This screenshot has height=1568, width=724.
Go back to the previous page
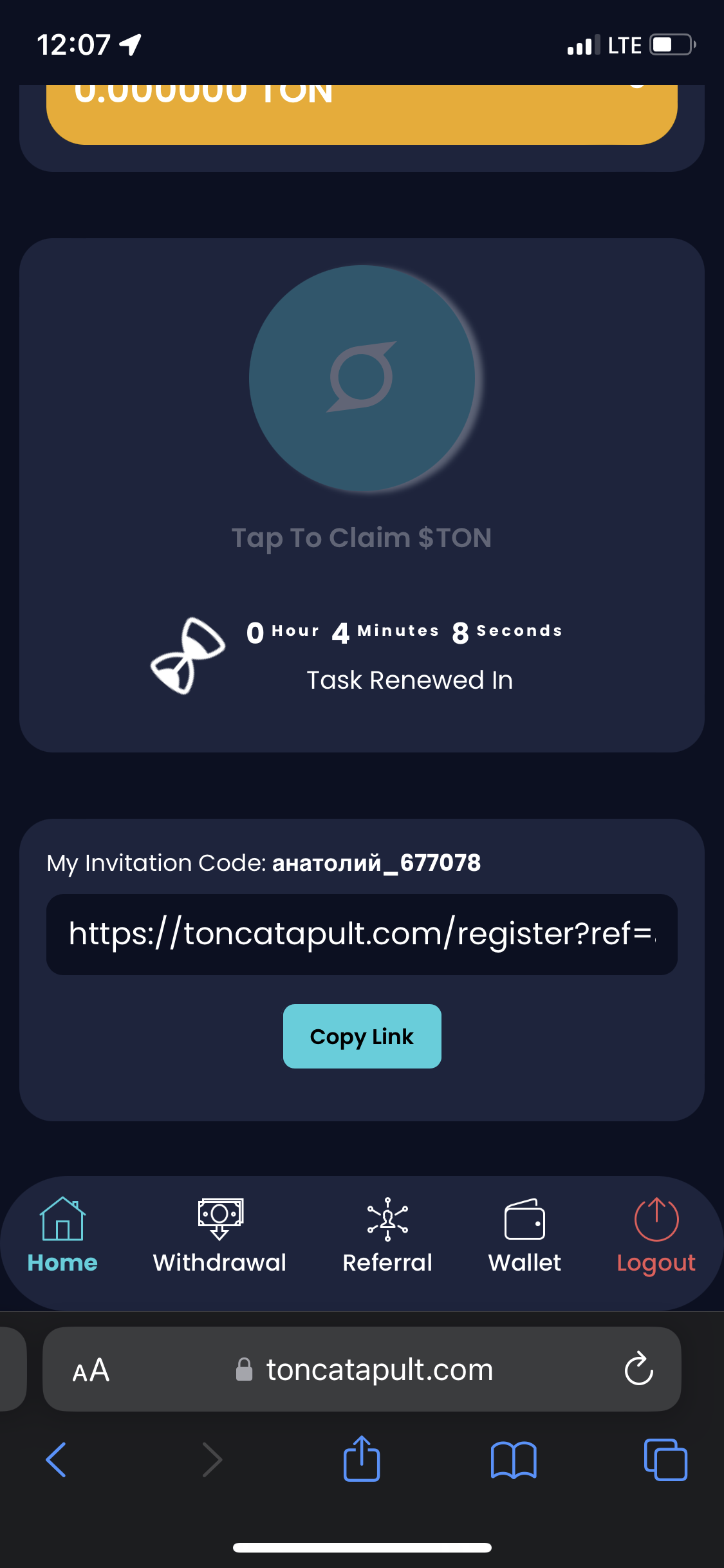point(56,1460)
